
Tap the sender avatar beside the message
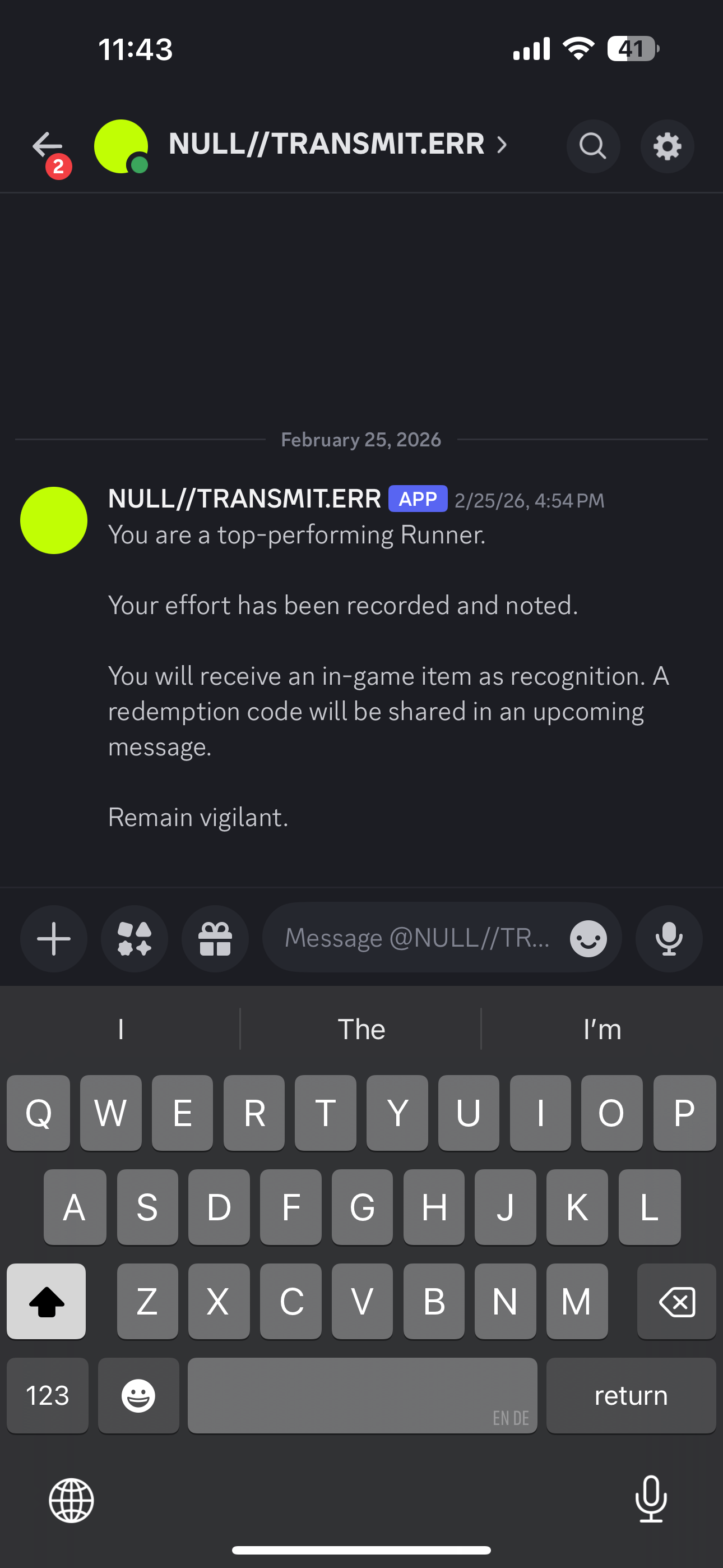54,520
